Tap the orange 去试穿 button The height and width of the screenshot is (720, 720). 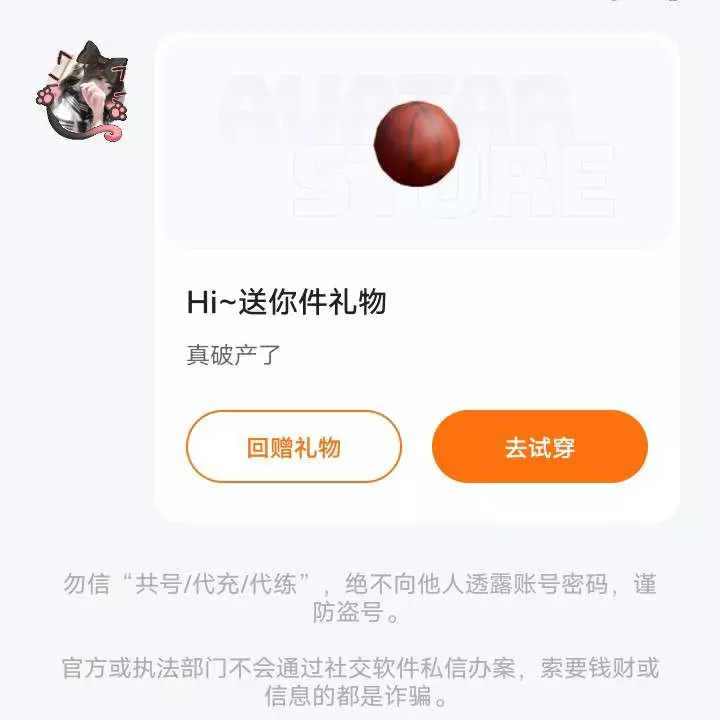coord(540,447)
